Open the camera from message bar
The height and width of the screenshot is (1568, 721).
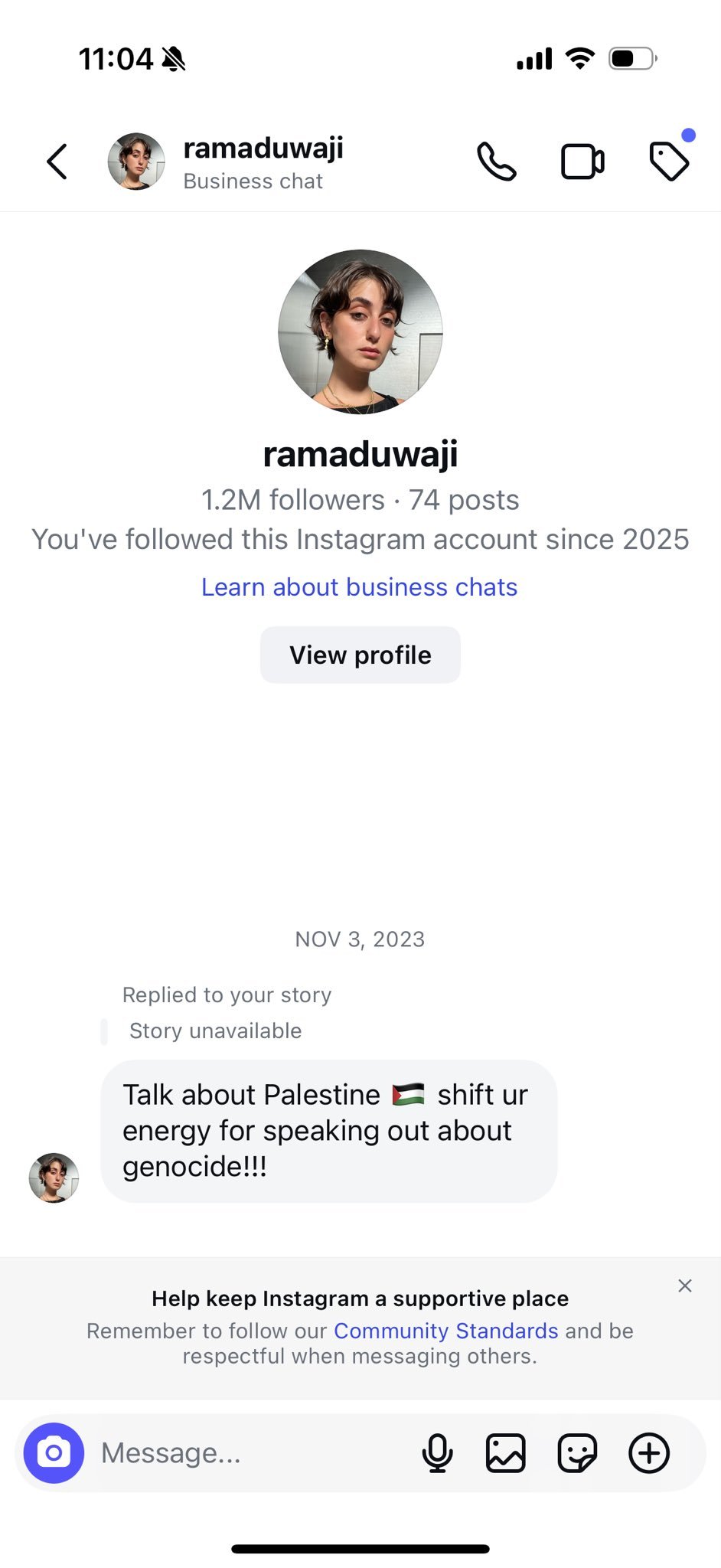54,1452
